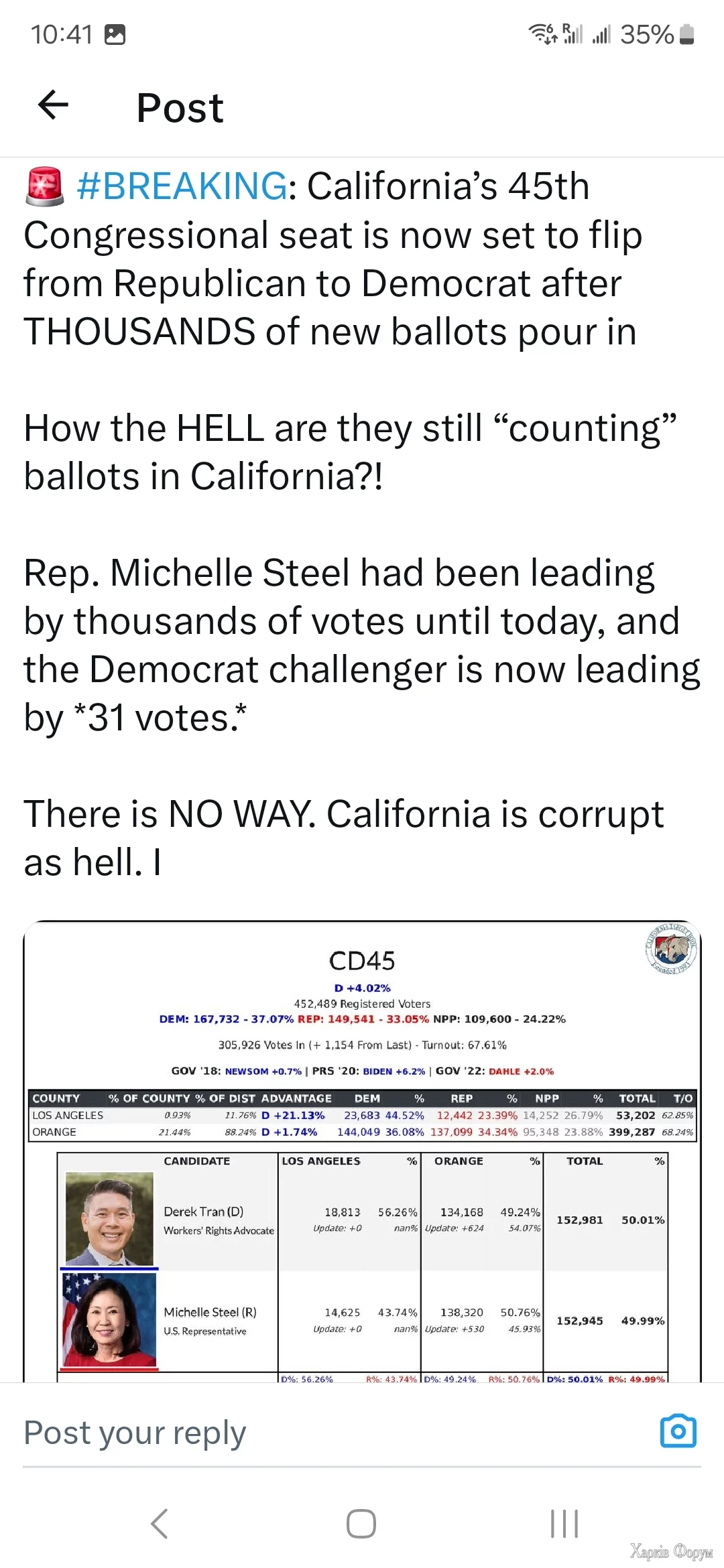The image size is (724, 1568).
Task: Tap the system home button
Action: [361, 1524]
